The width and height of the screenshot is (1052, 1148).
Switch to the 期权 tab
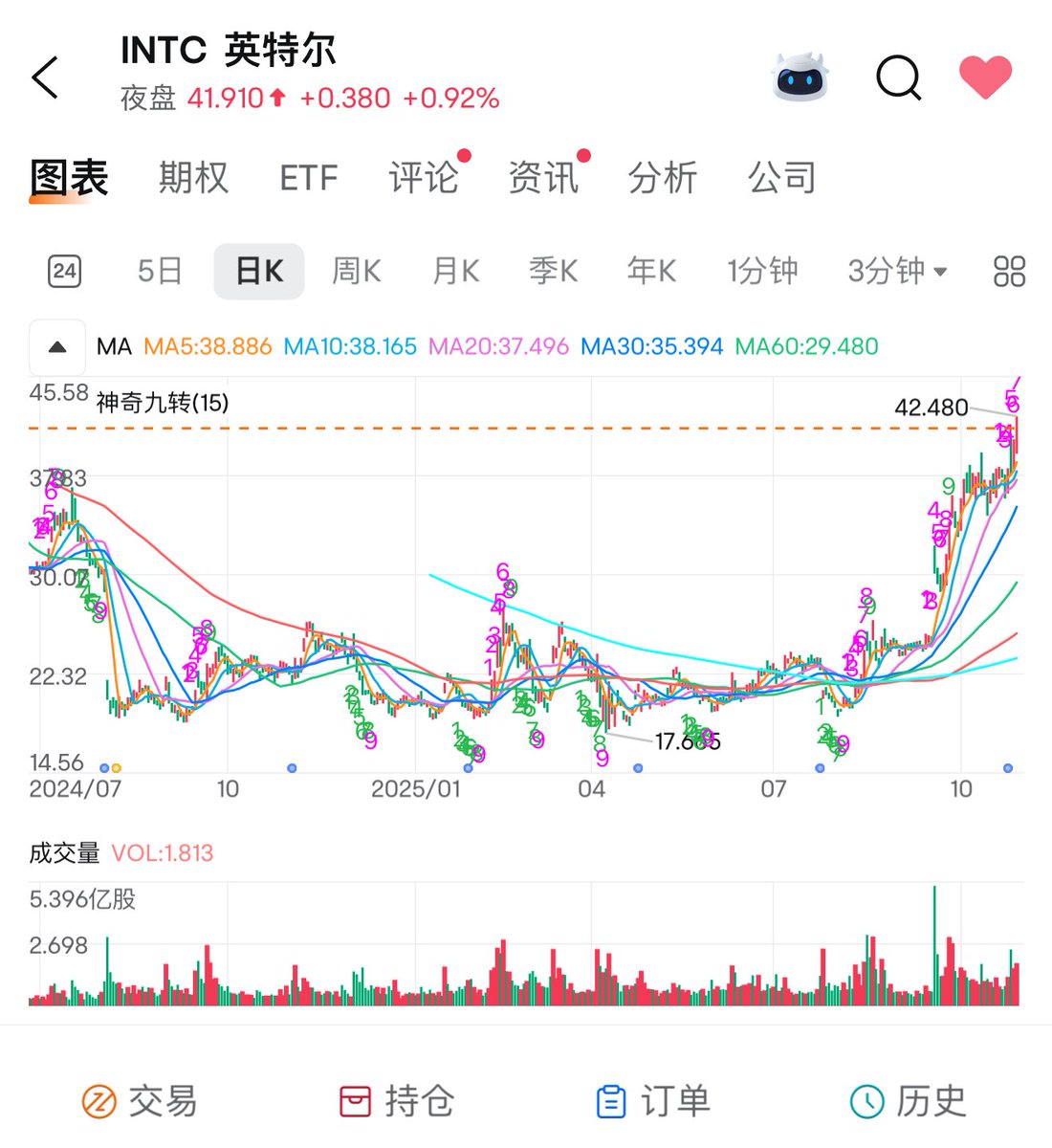pos(193,178)
